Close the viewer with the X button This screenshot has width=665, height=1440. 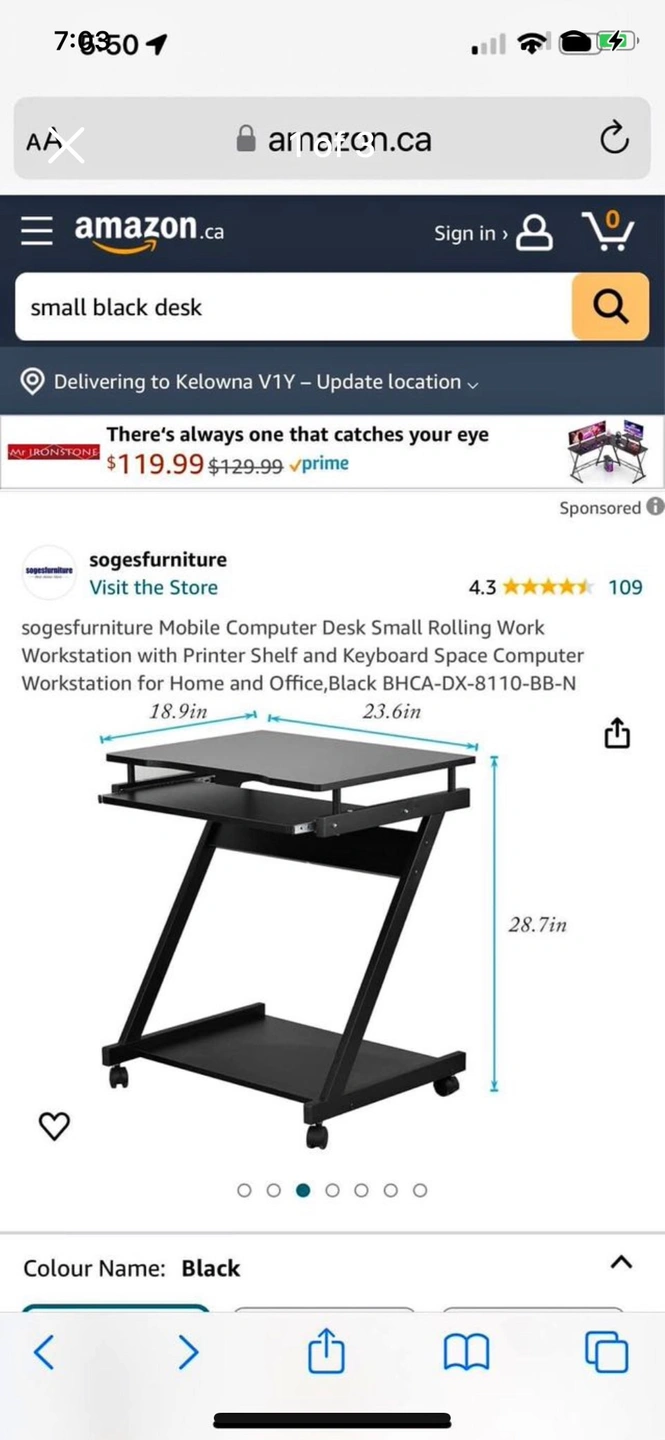pyautogui.click(x=67, y=145)
